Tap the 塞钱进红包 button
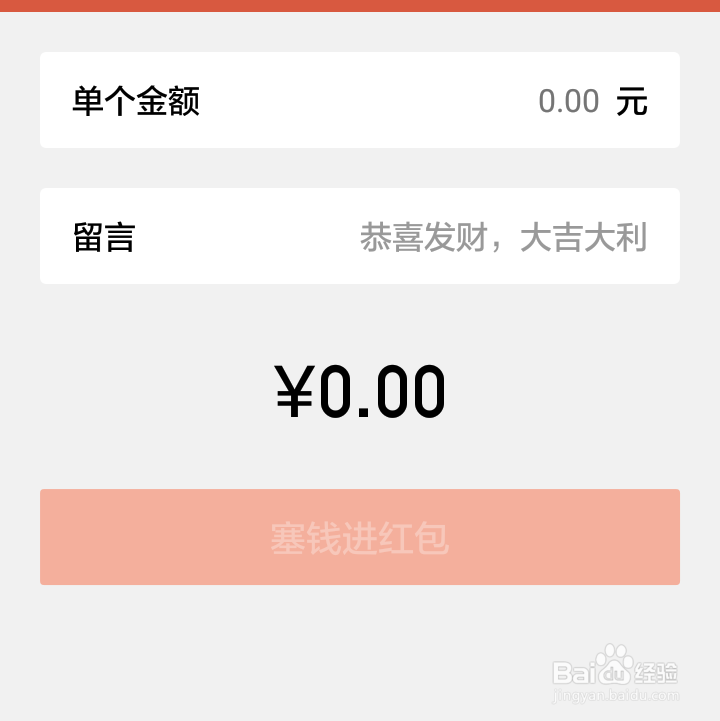This screenshot has width=720, height=721. [x=360, y=537]
